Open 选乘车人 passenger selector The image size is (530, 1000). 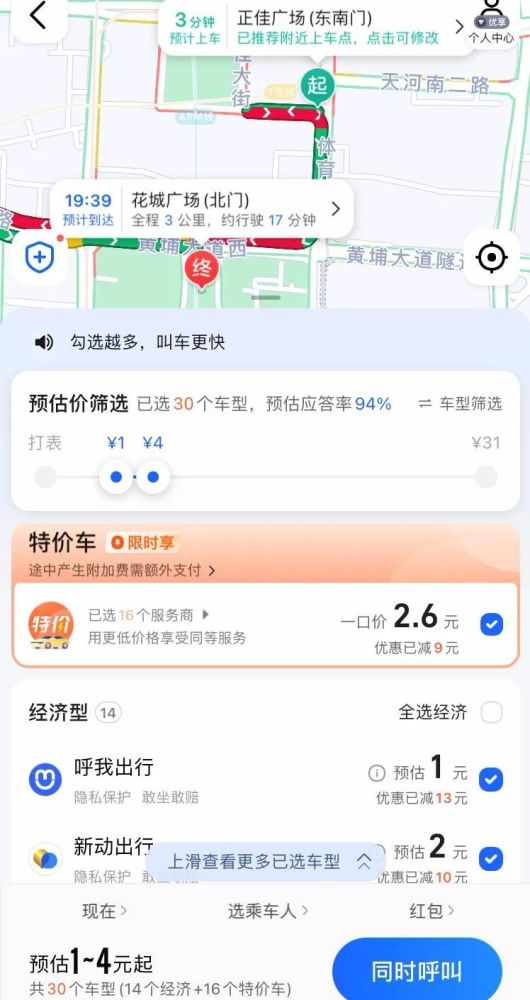click(x=268, y=911)
